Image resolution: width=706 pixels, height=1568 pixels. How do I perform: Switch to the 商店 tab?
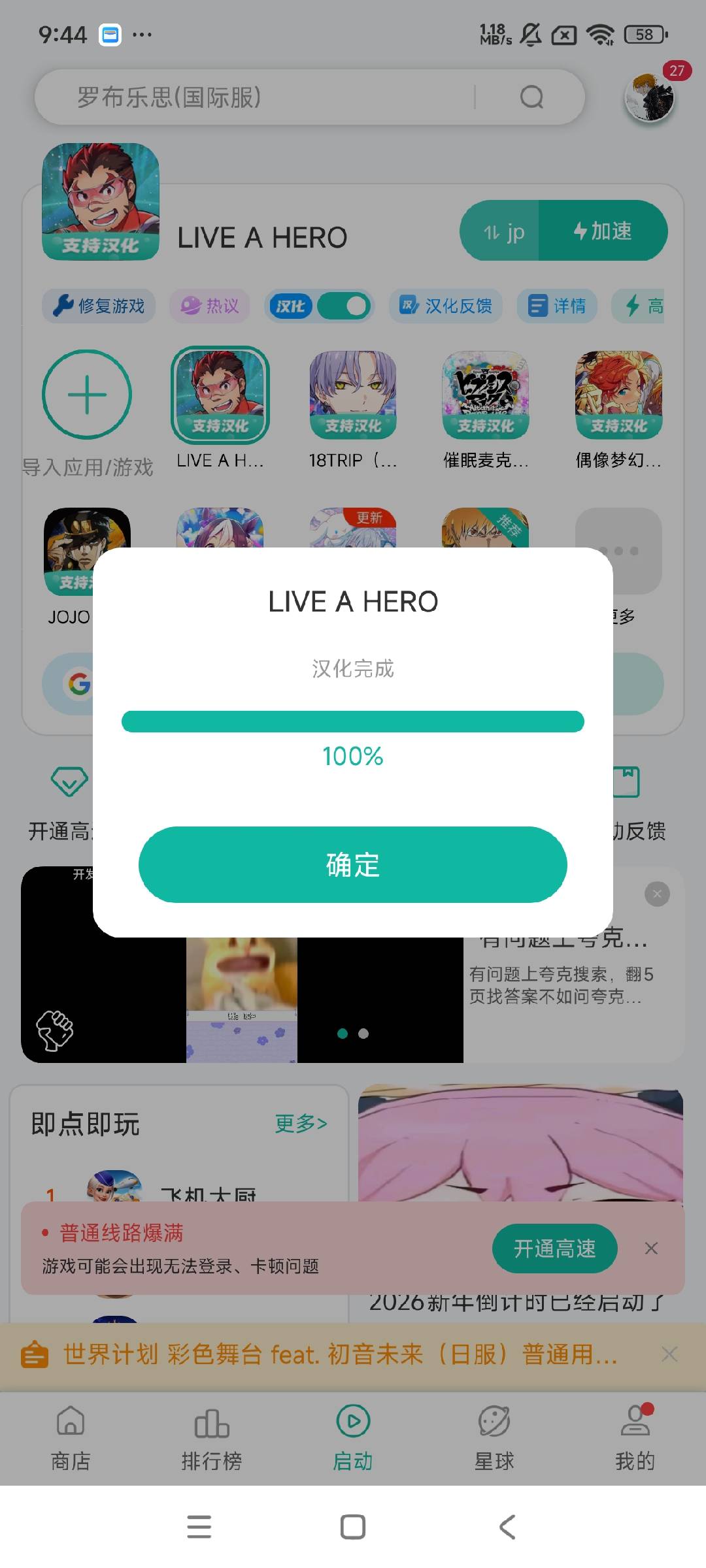pyautogui.click(x=71, y=1437)
